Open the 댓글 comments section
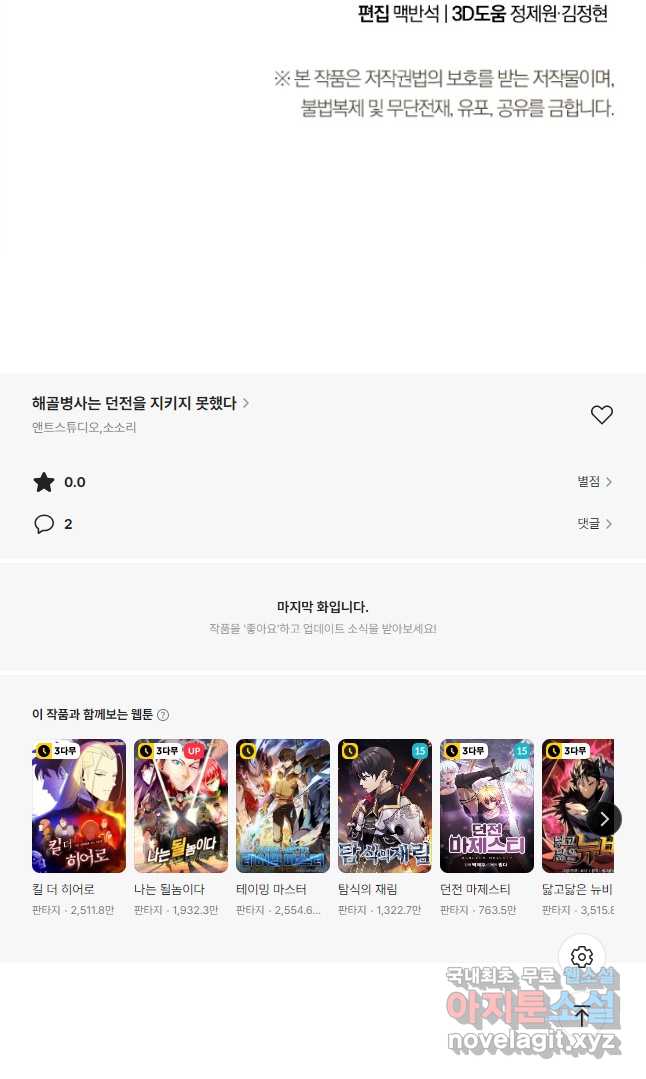646x1079 pixels. pos(594,524)
